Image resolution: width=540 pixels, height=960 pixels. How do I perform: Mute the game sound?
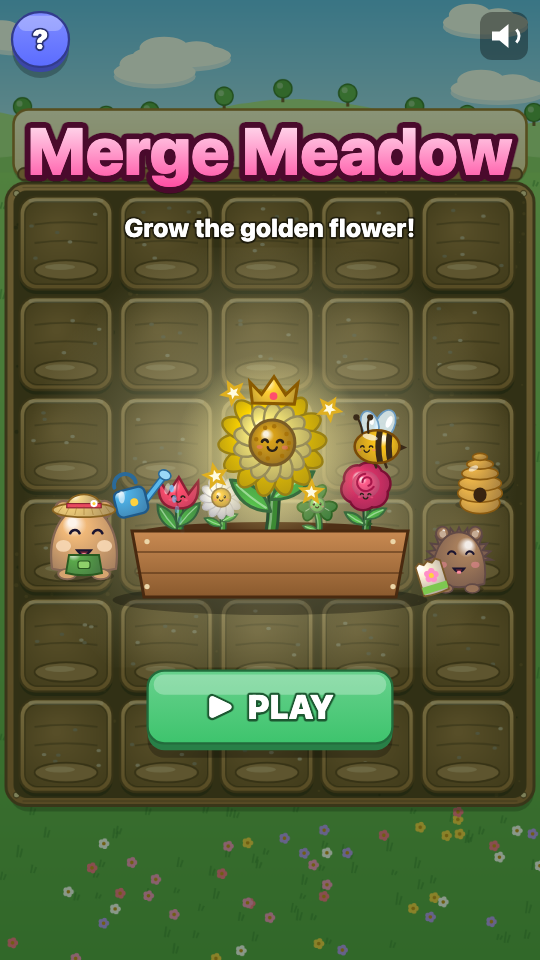(x=504, y=36)
